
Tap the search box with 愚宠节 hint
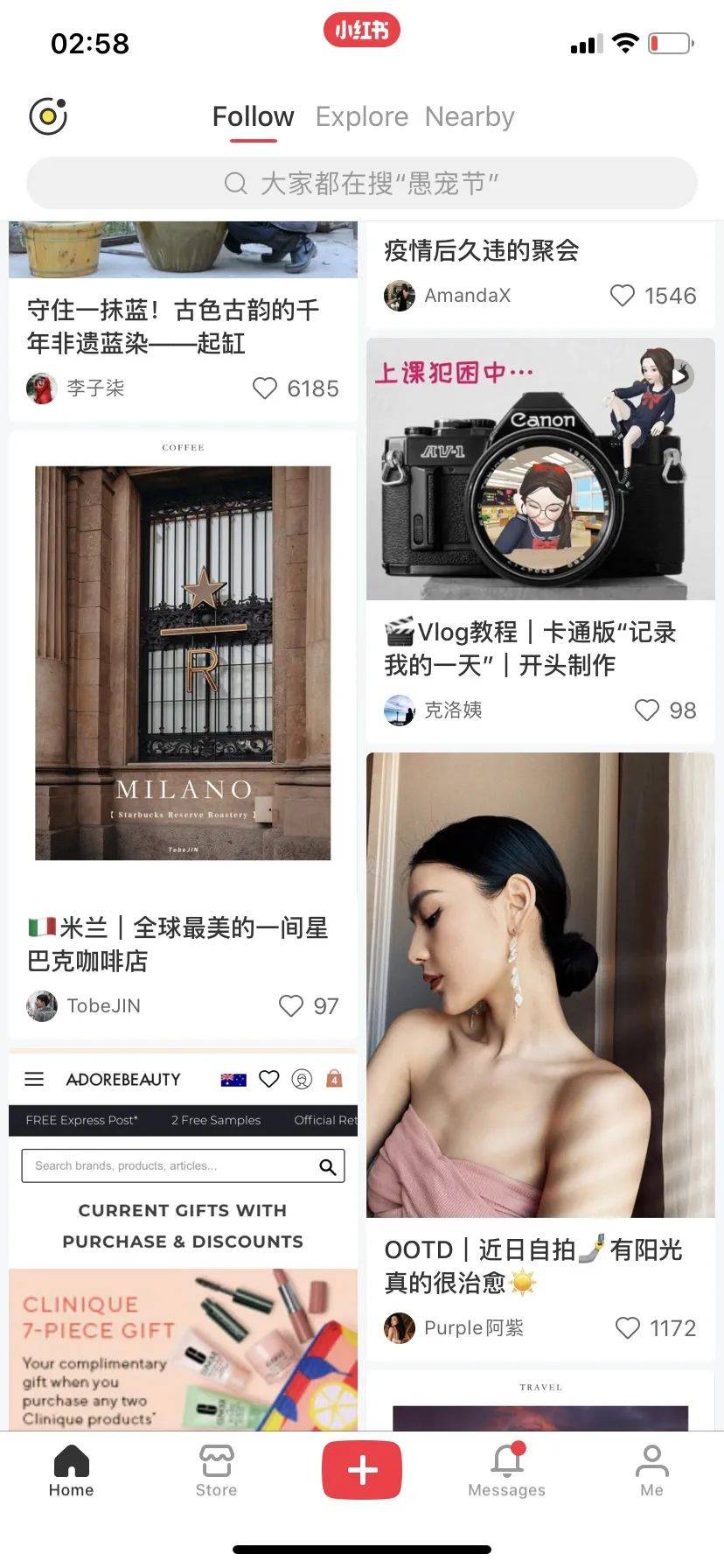(x=361, y=183)
